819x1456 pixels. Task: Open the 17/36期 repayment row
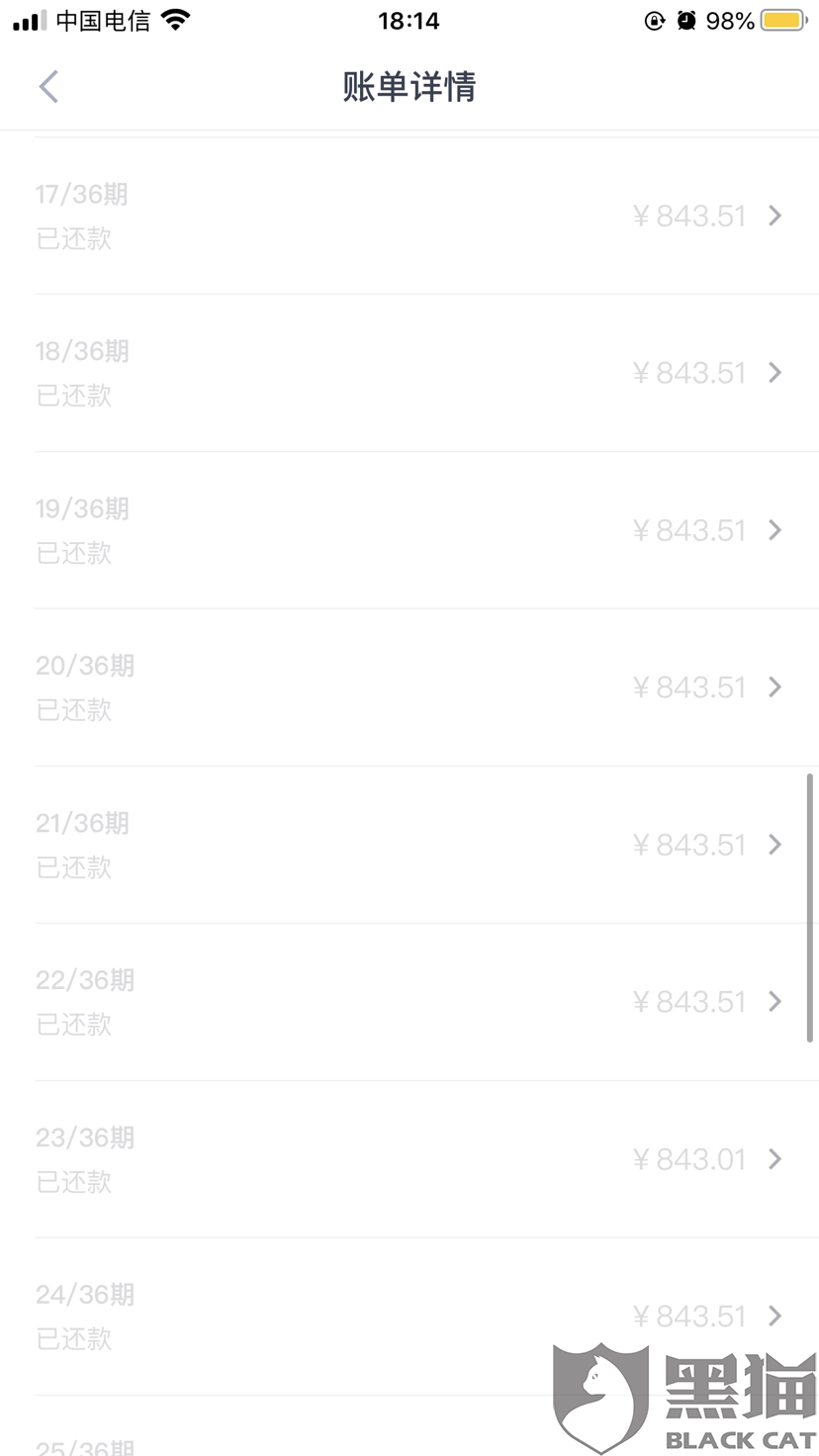pos(409,216)
